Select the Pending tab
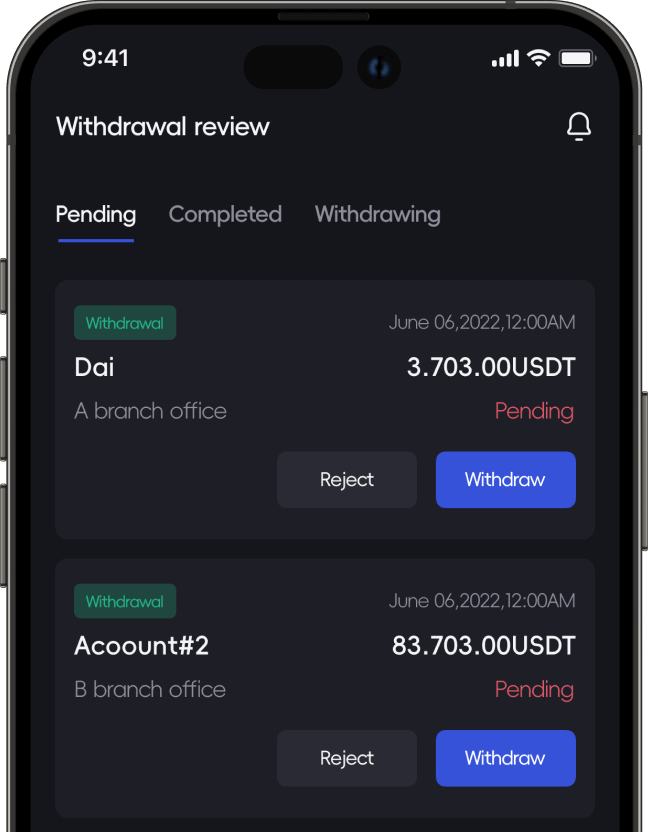 pyautogui.click(x=96, y=214)
